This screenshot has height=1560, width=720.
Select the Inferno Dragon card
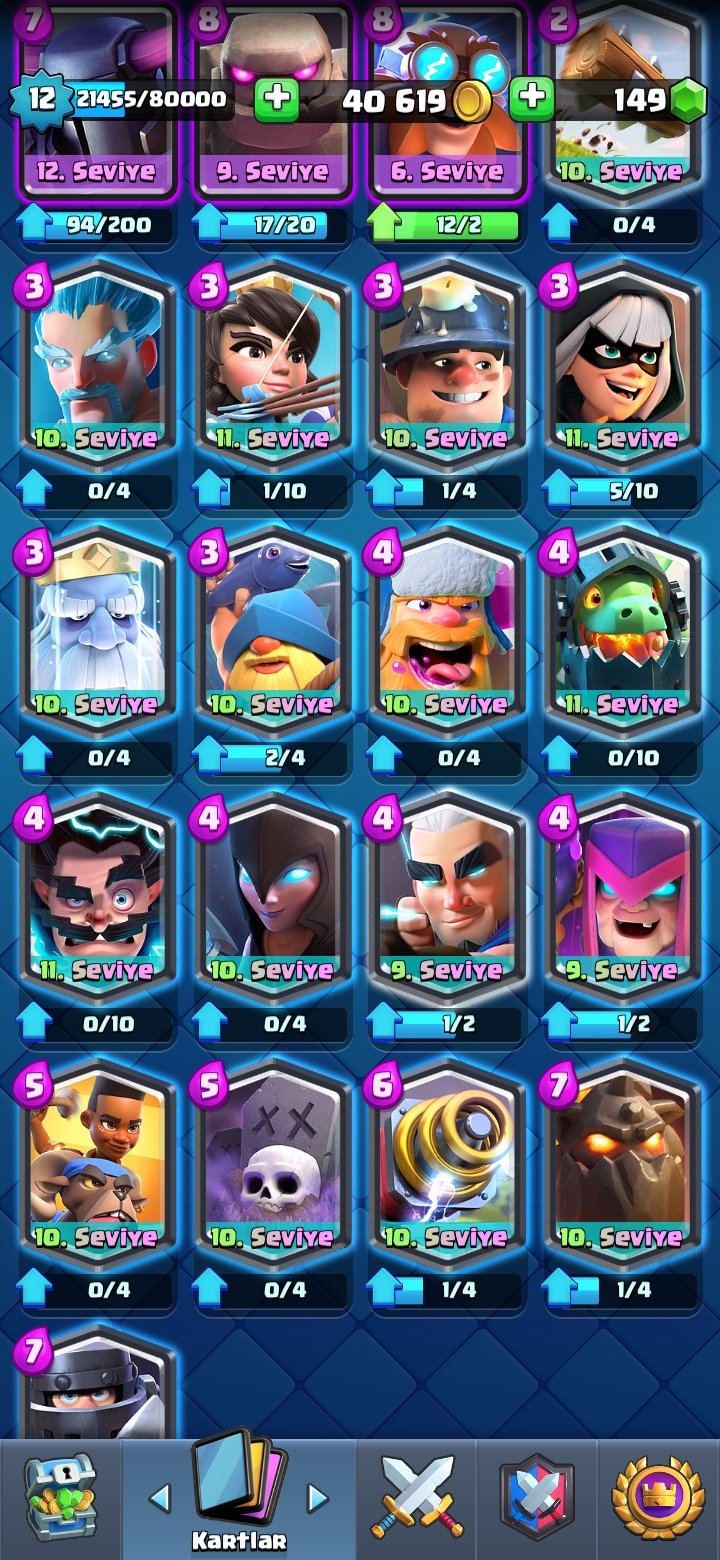coord(622,632)
